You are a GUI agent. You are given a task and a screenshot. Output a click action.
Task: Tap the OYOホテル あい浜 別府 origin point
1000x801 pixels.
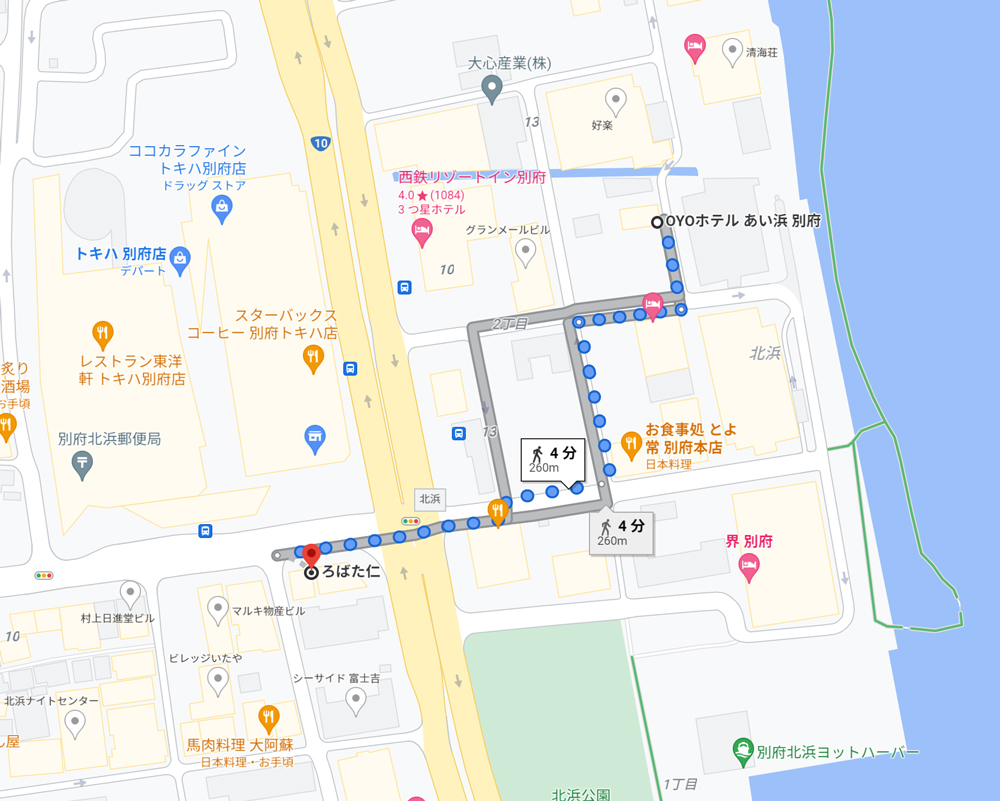657,222
